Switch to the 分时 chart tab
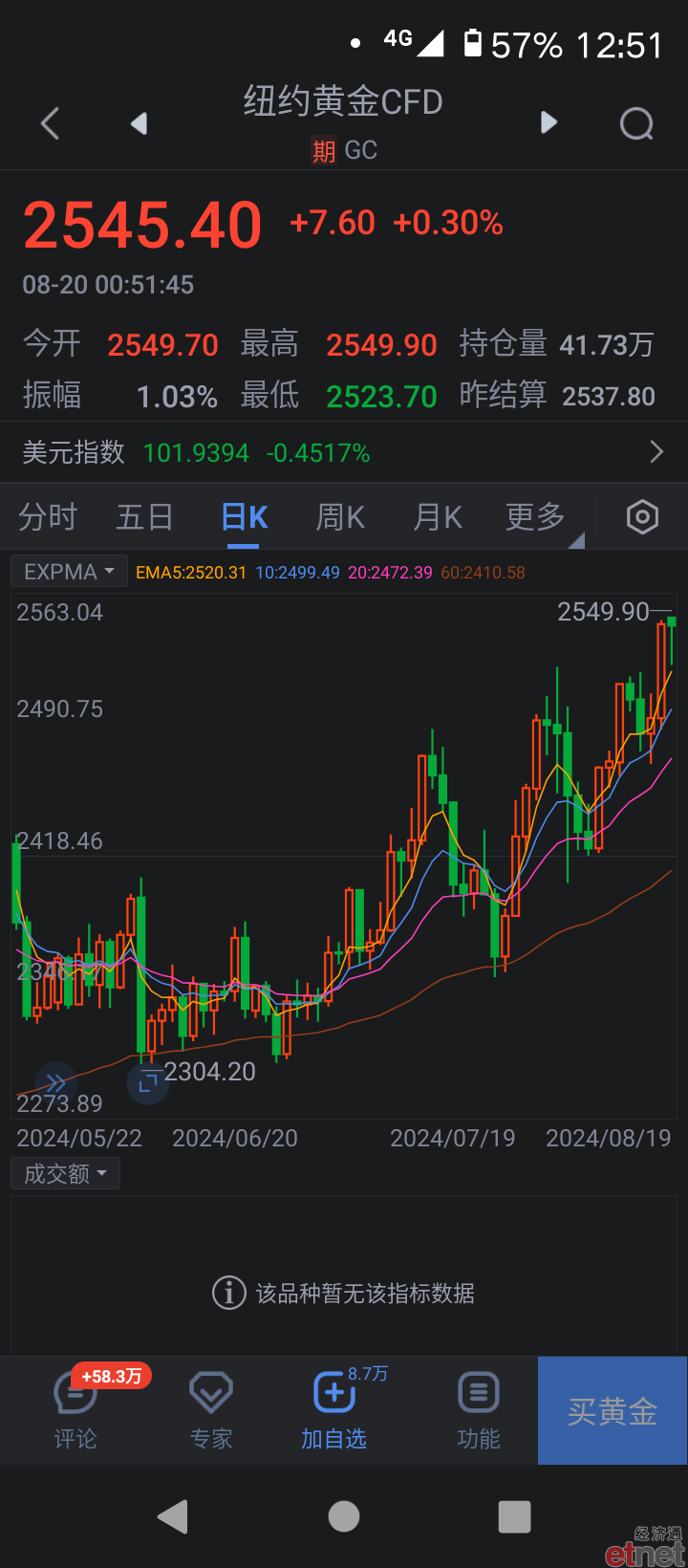688x1568 pixels. [x=48, y=517]
